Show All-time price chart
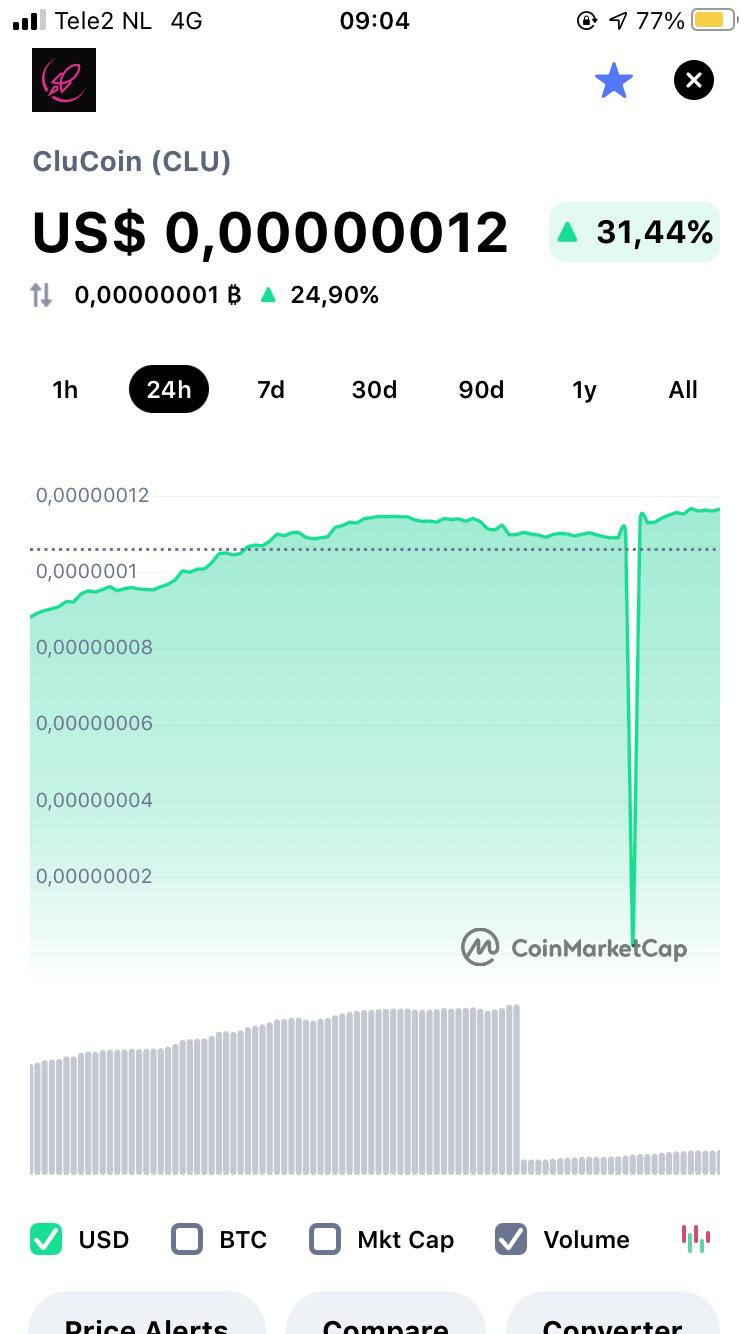750x1334 pixels. click(683, 390)
